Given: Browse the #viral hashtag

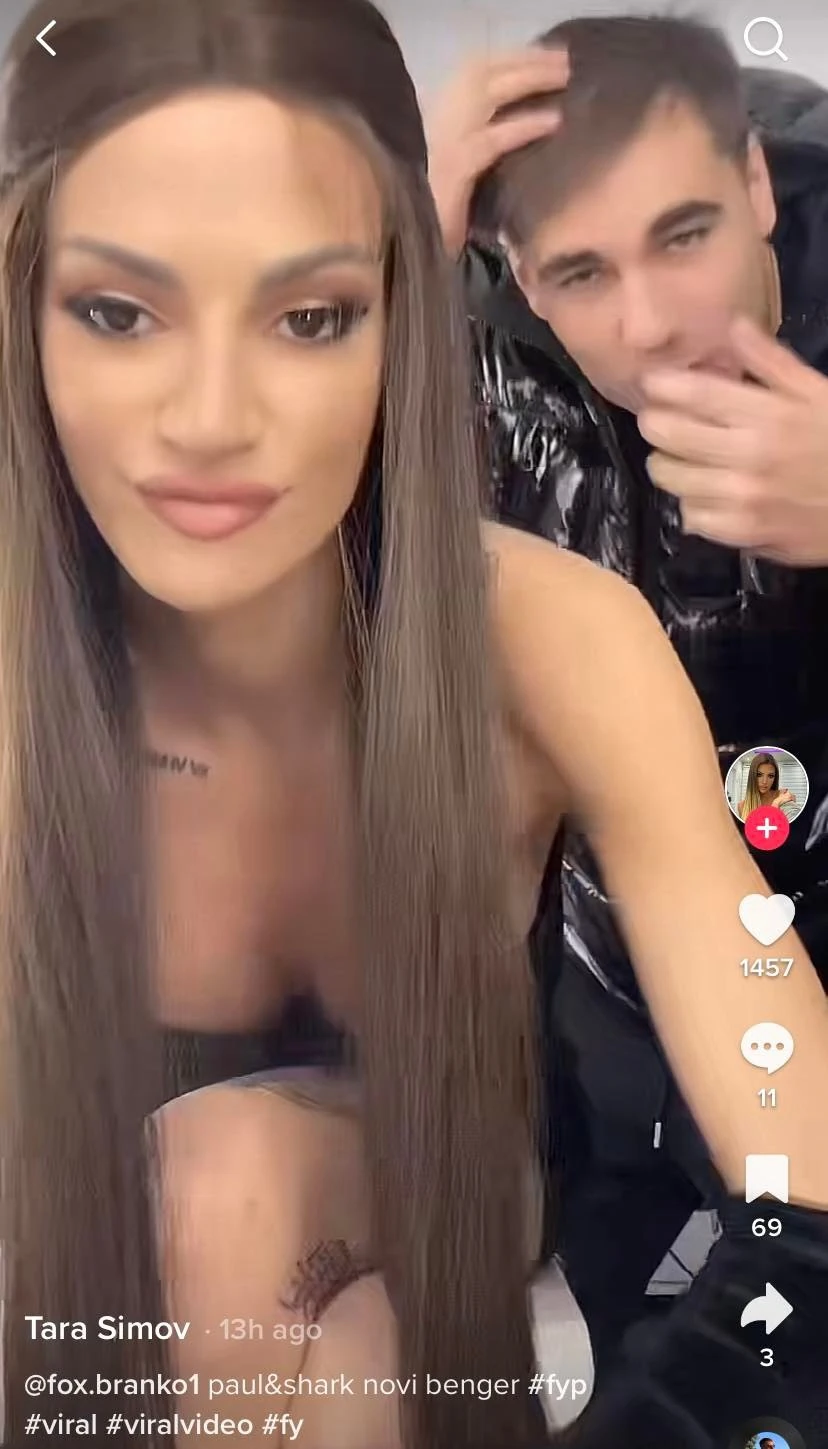Looking at the screenshot, I should (61, 1424).
